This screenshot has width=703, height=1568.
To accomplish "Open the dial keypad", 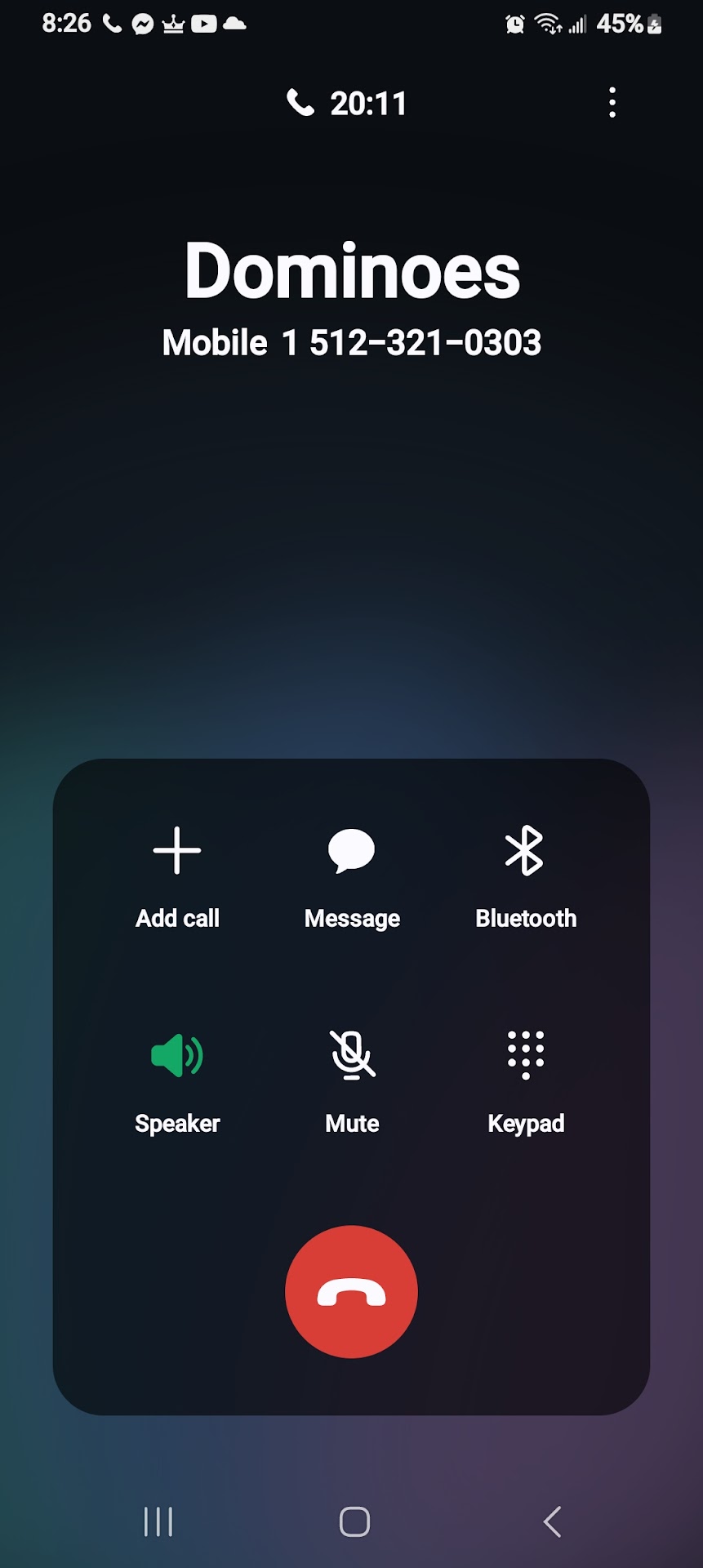I will (525, 1078).
